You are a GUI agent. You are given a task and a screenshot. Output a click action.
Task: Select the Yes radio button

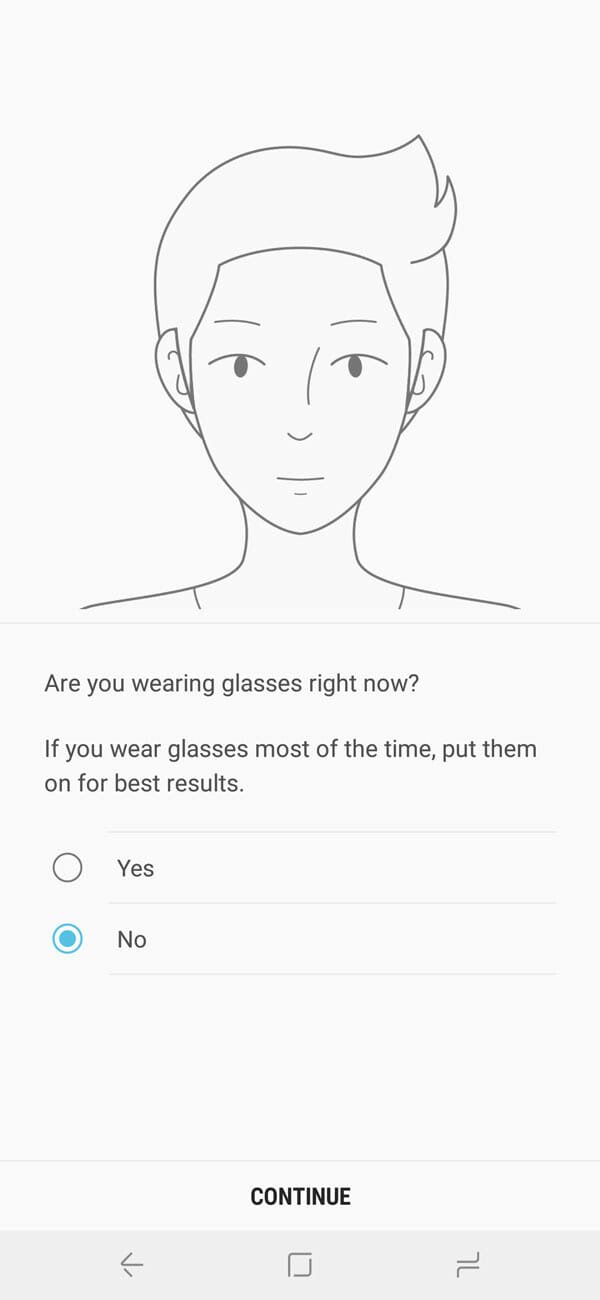click(67, 867)
